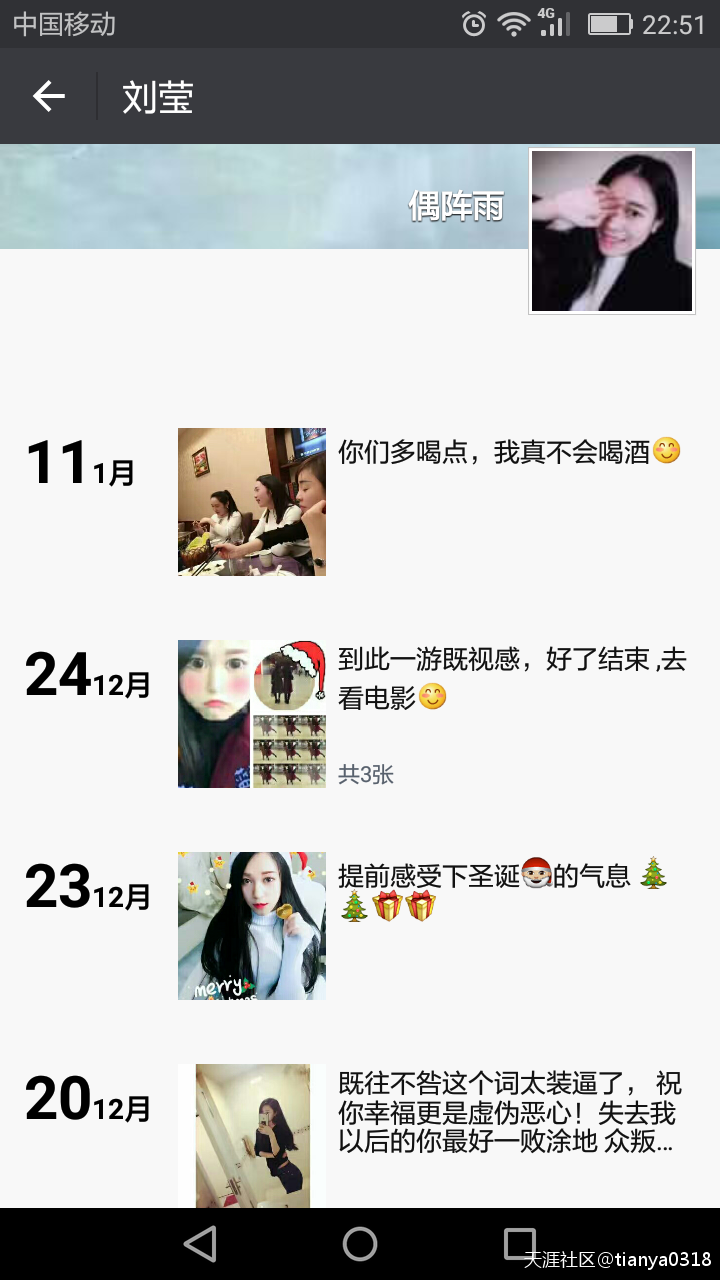Screen dimensions: 720x1280
Task: Tap the 偶阵雨 status text on the cover
Action: pos(455,207)
